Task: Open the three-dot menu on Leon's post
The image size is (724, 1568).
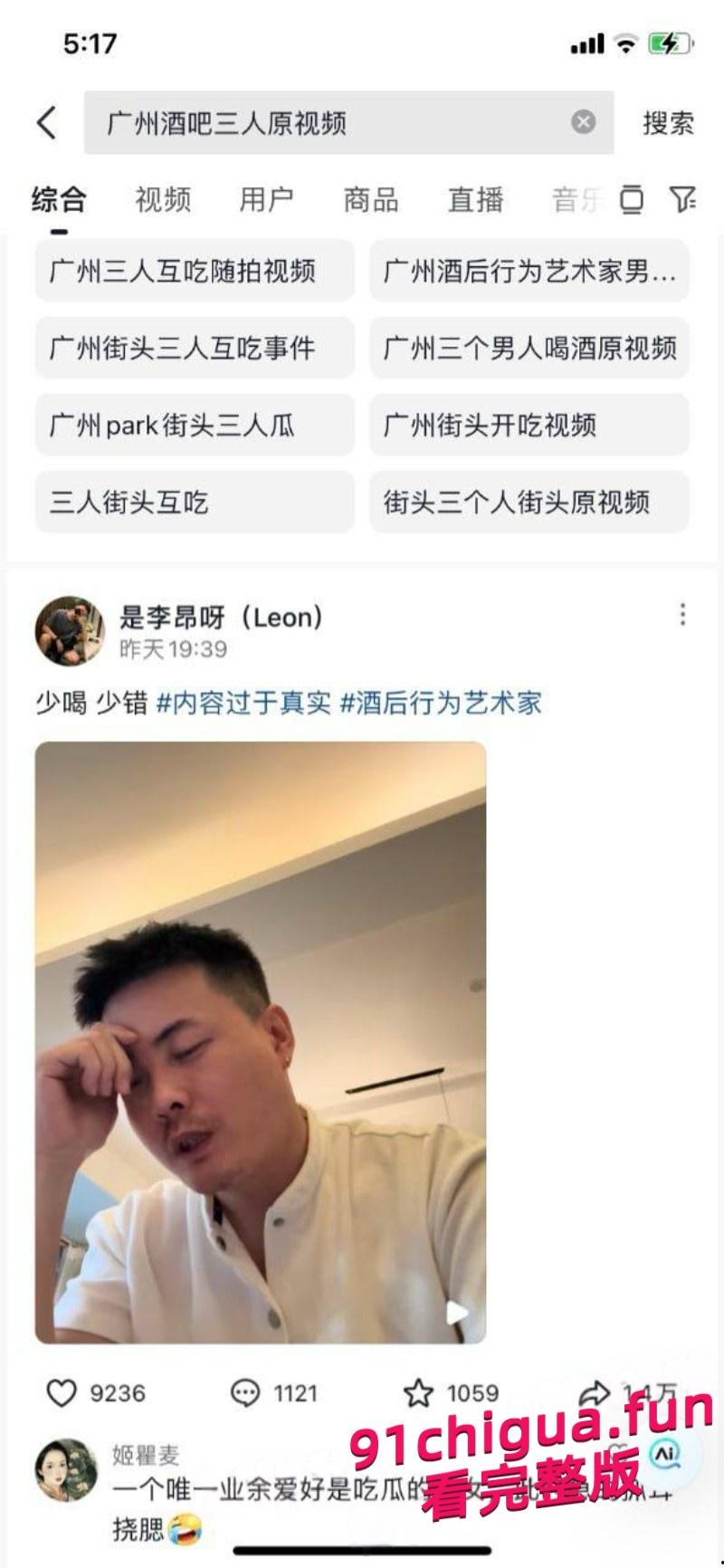Action: pyautogui.click(x=683, y=614)
